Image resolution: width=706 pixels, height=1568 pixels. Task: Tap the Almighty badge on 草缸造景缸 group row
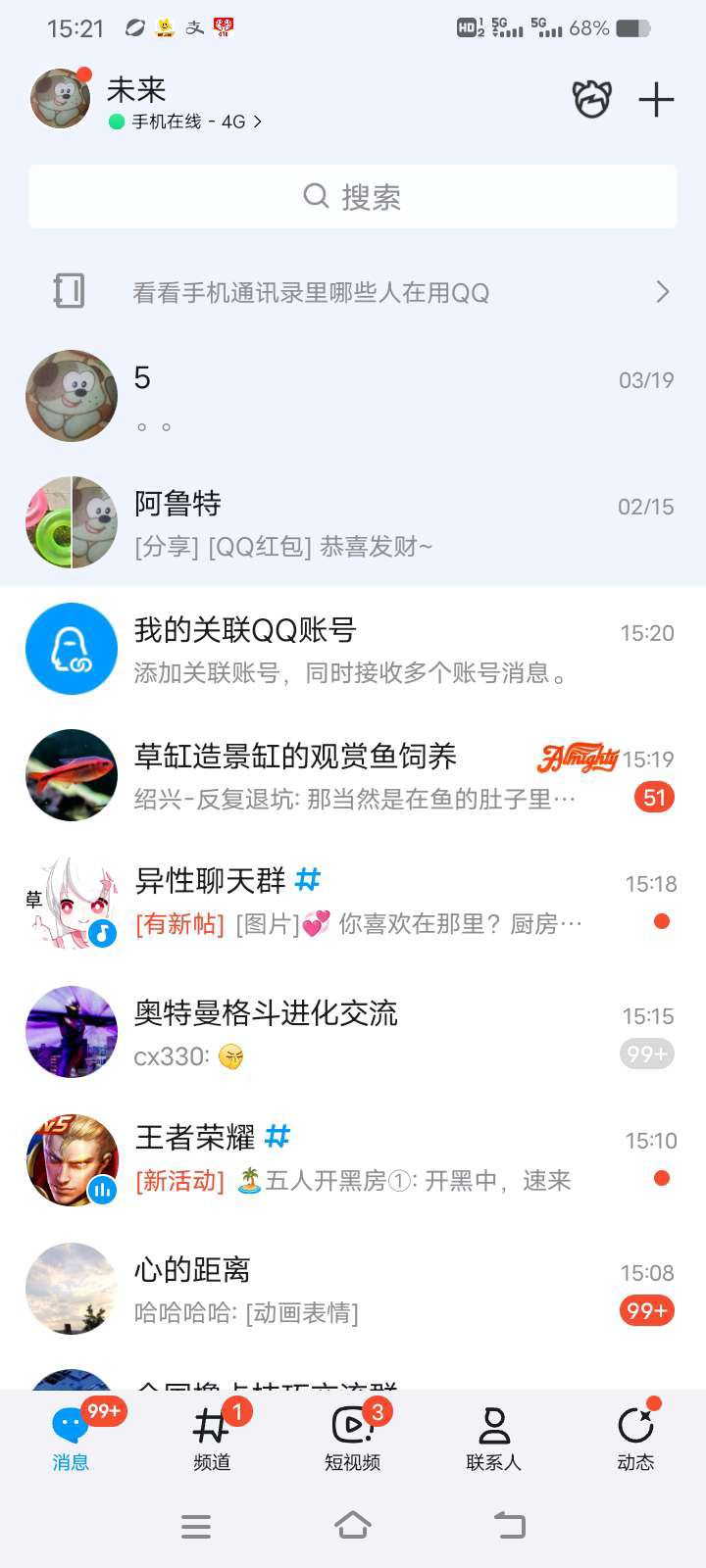(579, 758)
